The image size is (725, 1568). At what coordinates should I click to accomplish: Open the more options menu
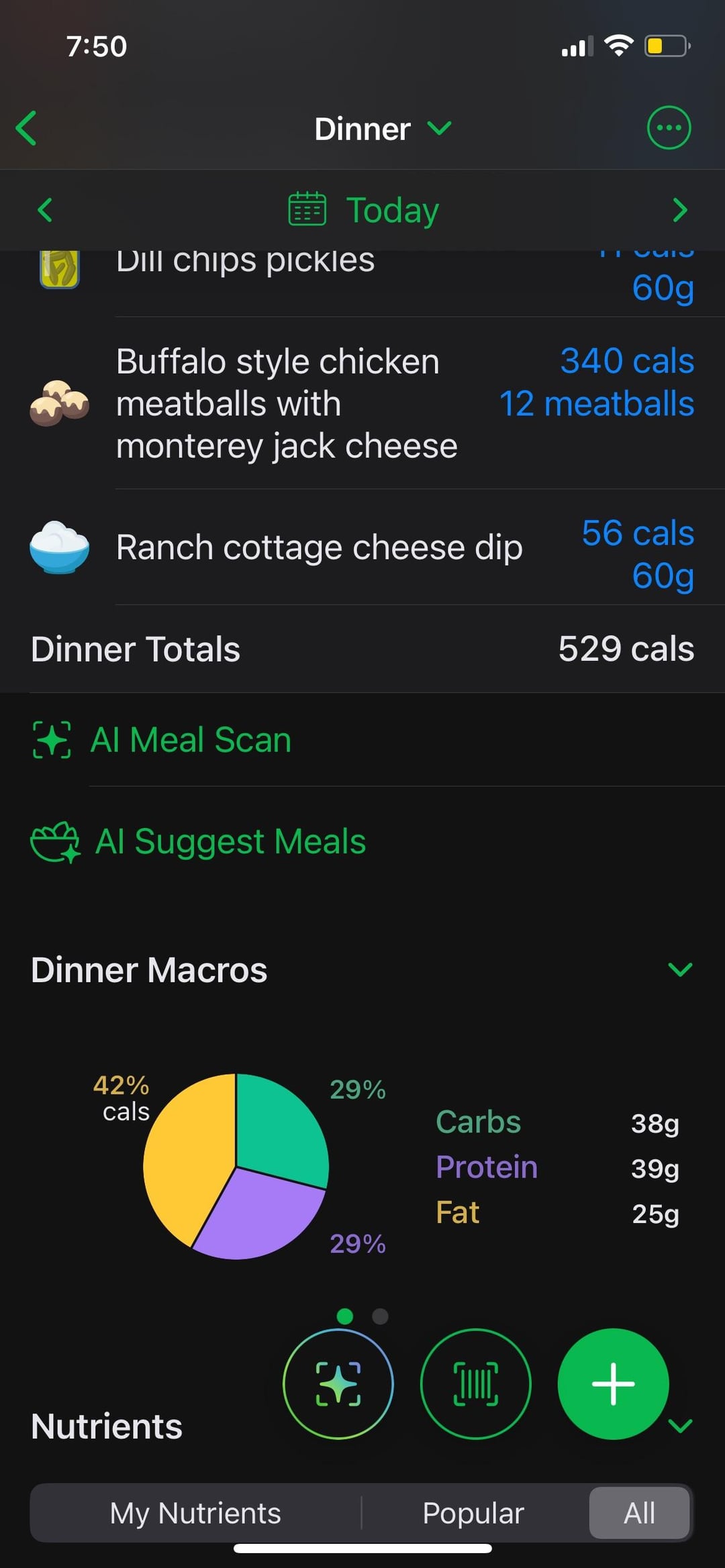pyautogui.click(x=668, y=127)
